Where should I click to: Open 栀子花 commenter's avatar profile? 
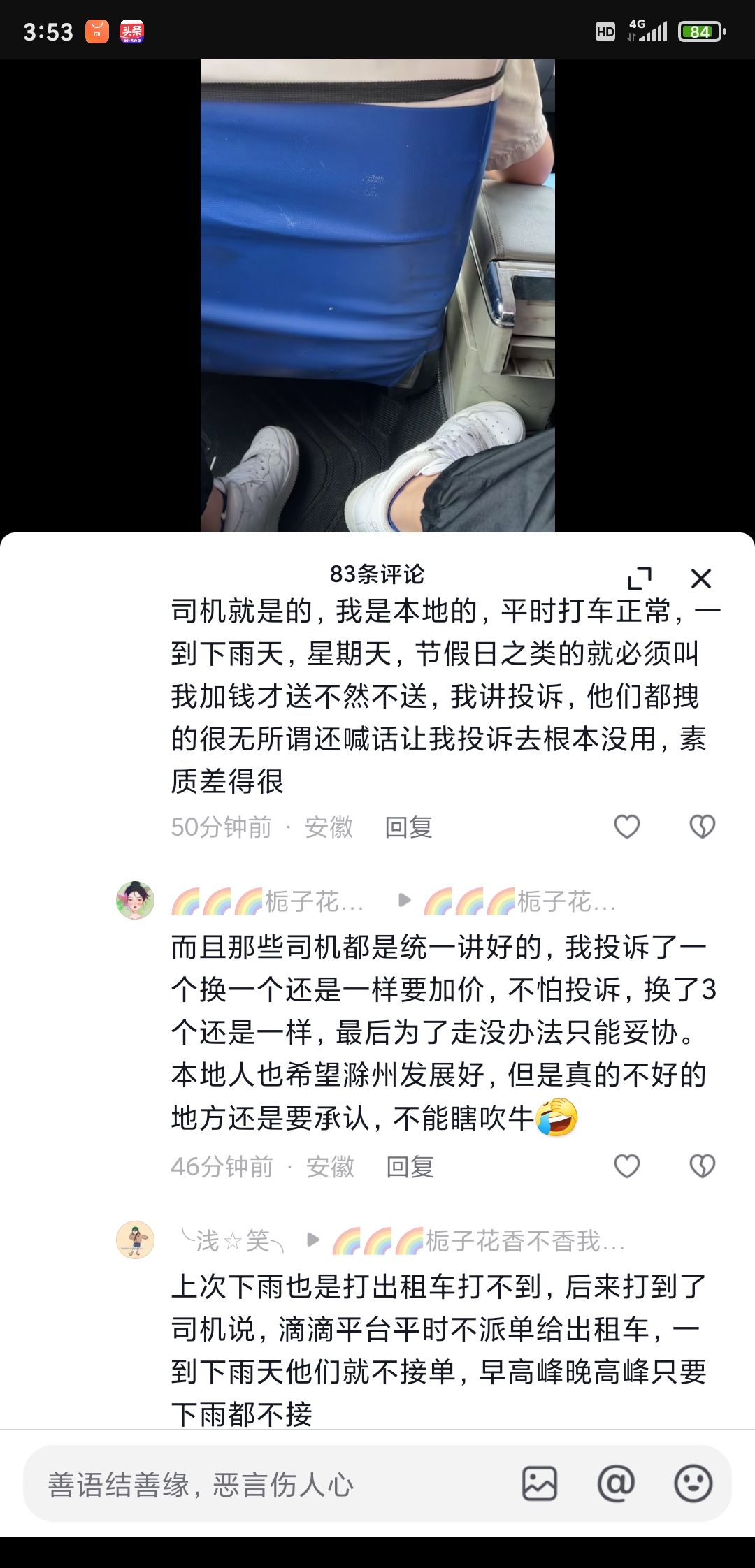135,900
